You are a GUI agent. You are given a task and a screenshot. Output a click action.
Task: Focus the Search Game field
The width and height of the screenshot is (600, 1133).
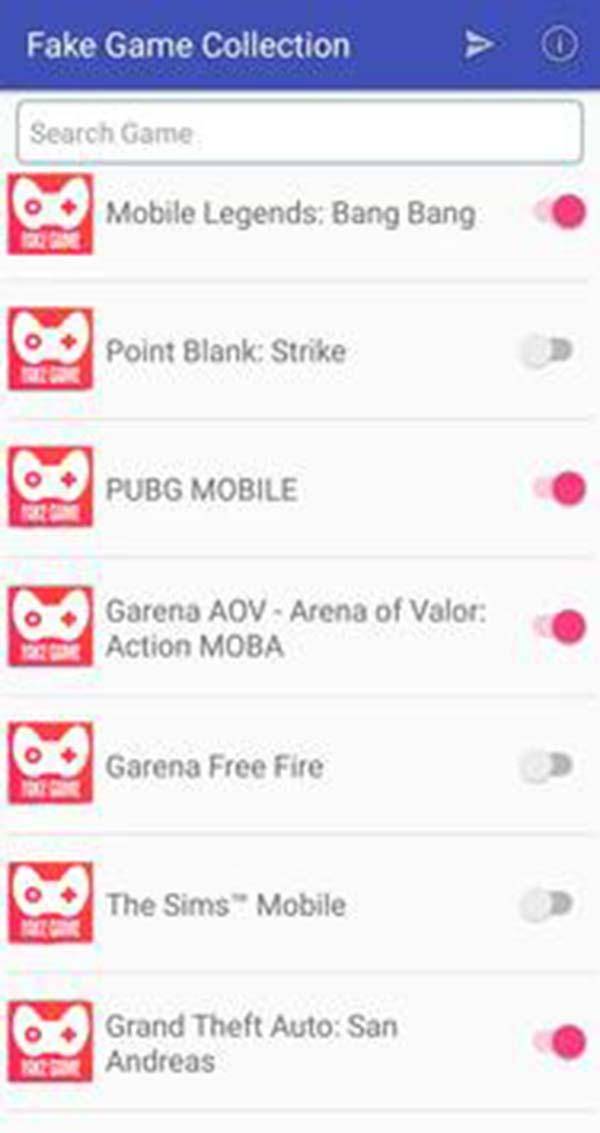click(299, 132)
